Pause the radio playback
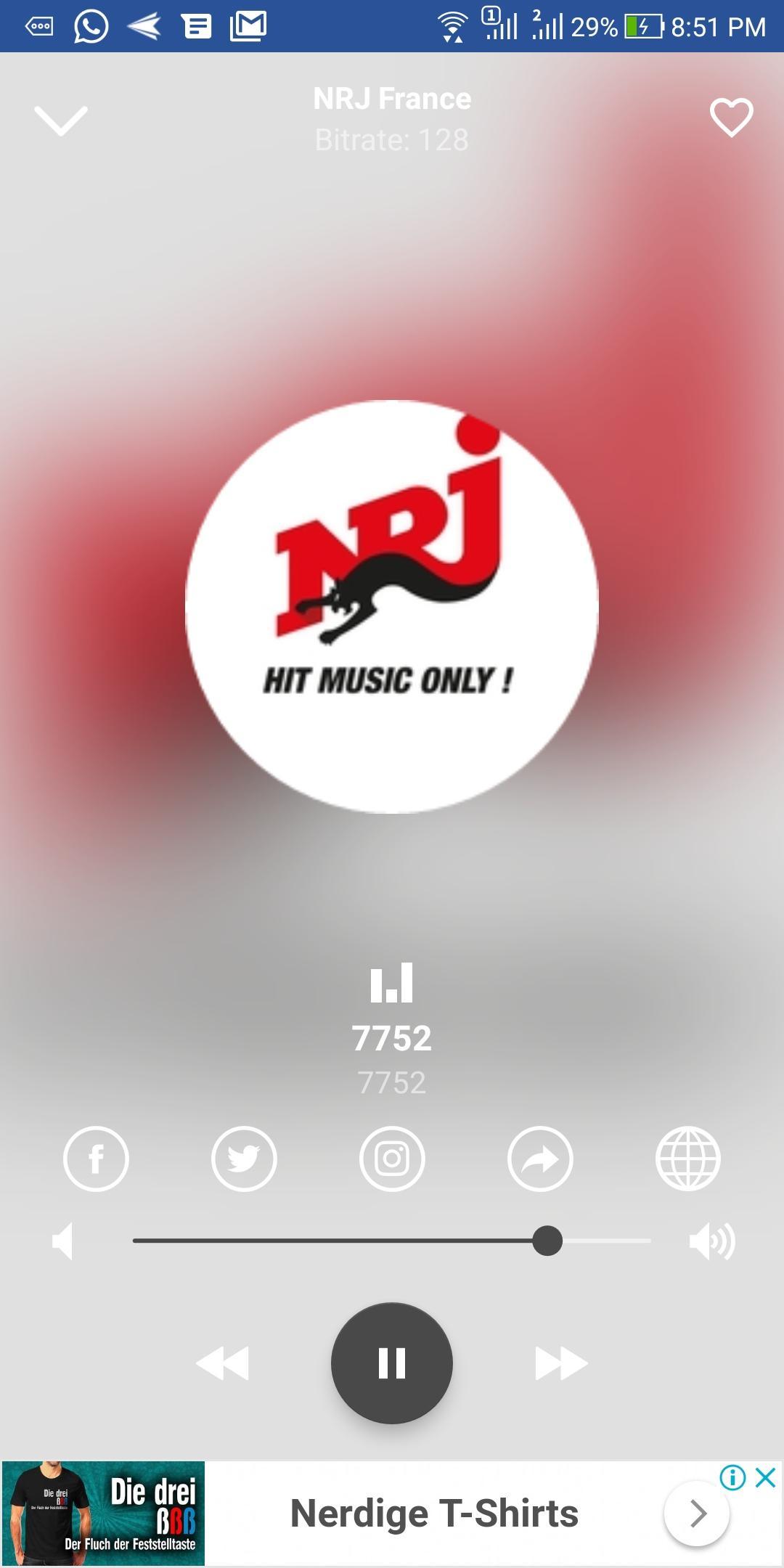 tap(392, 1363)
